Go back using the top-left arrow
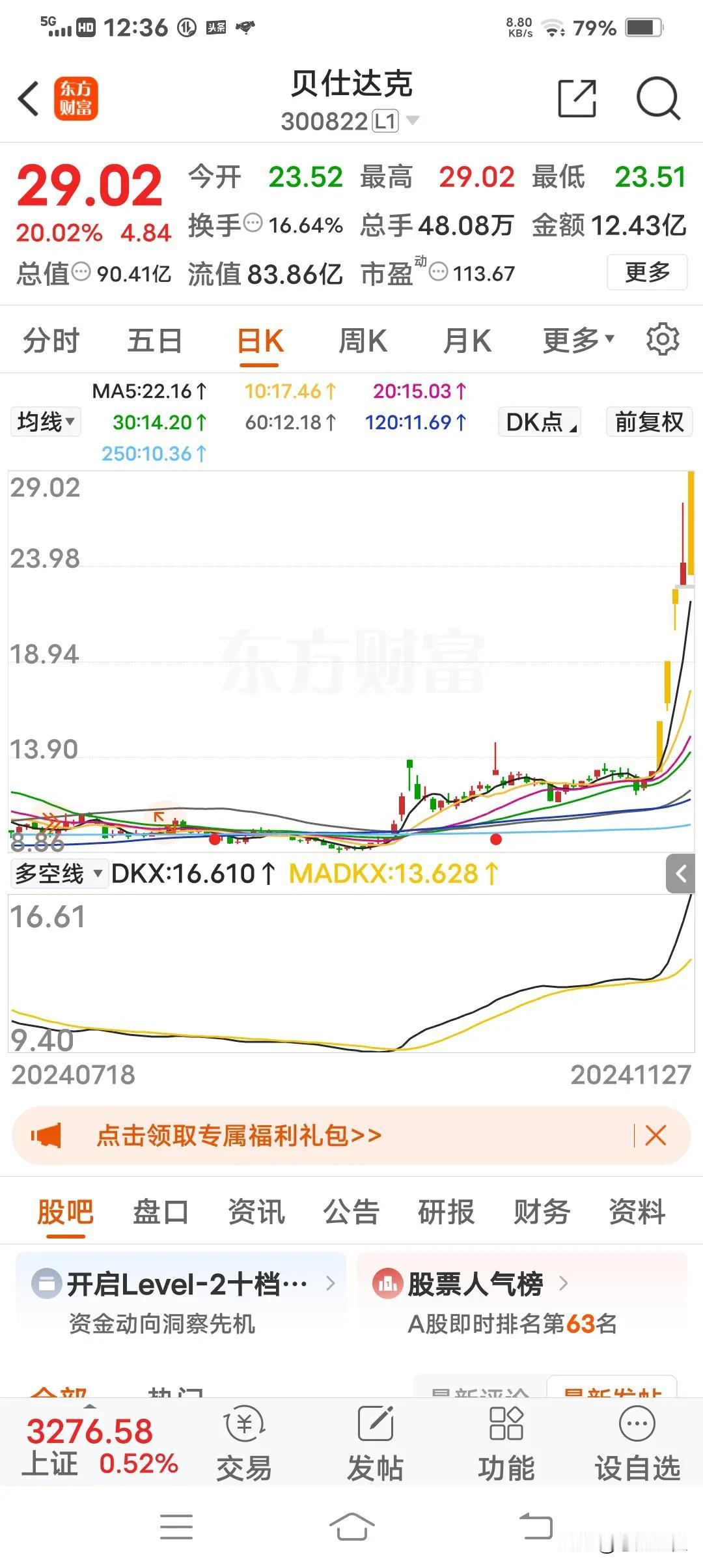 (x=29, y=100)
